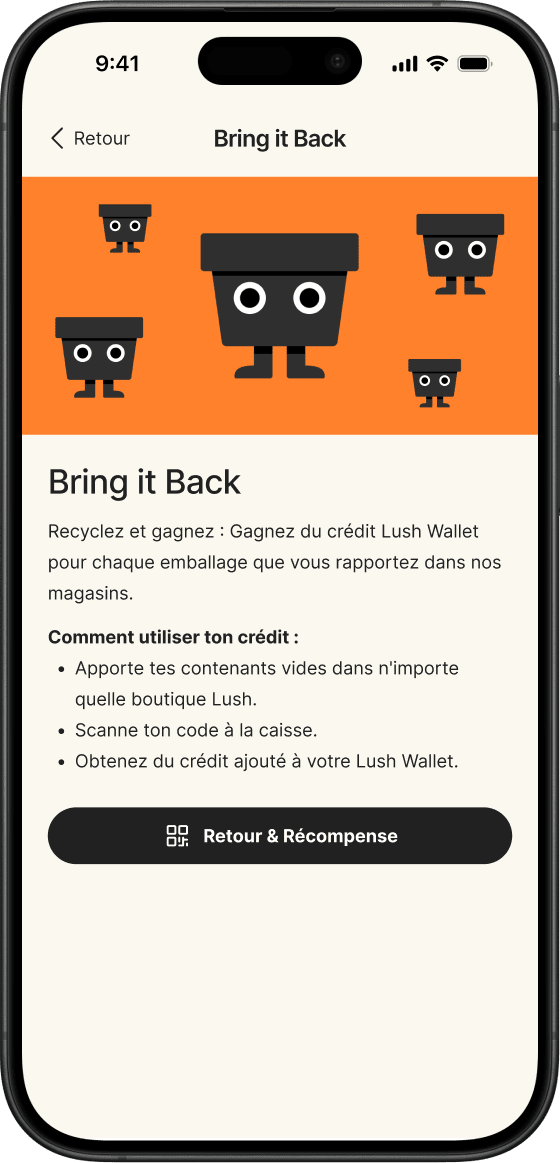The image size is (560, 1163).
Task: Open Retour & Récompense QR code button
Action: (280, 836)
